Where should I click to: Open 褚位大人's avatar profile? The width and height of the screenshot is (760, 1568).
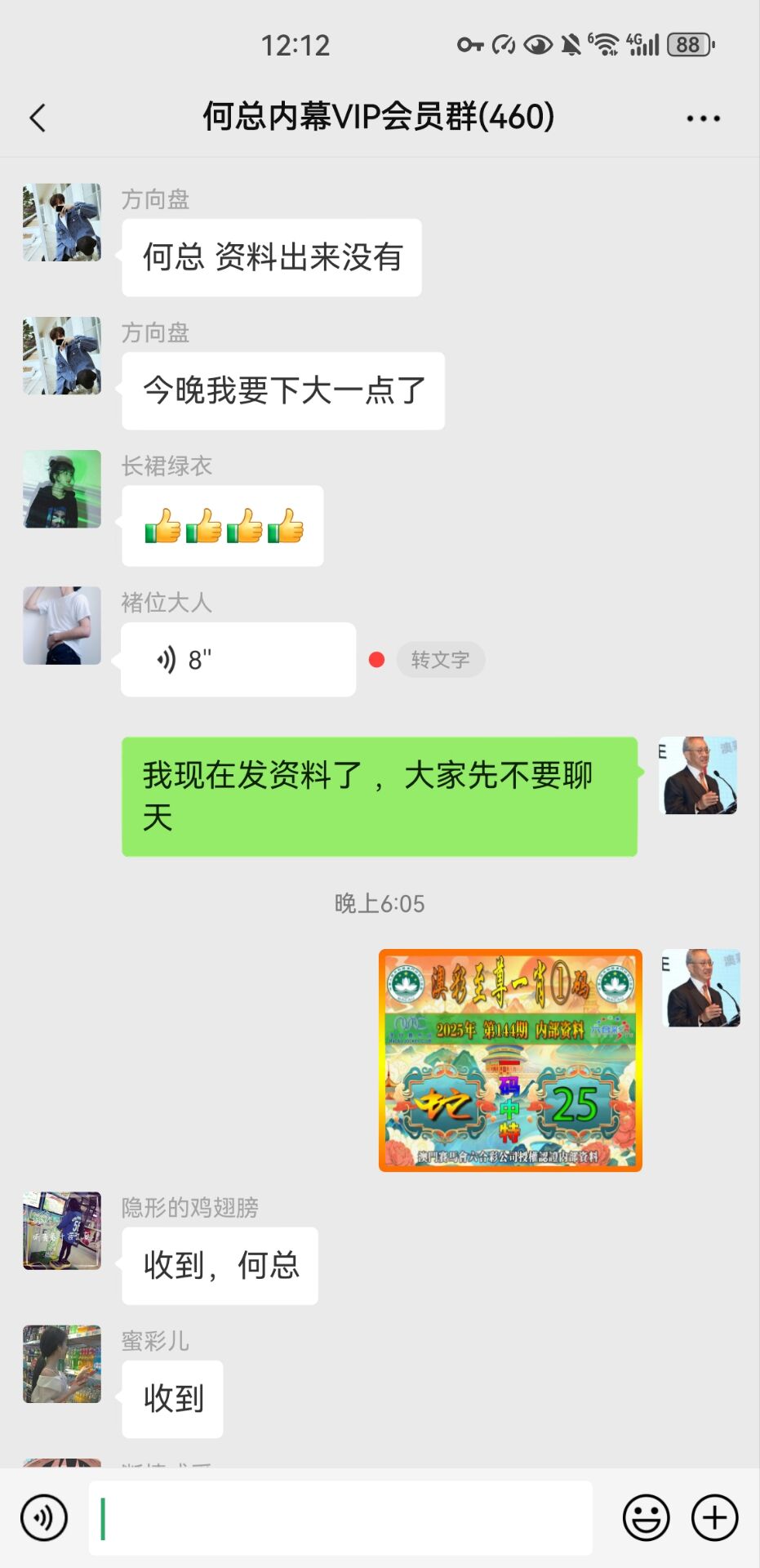(62, 625)
